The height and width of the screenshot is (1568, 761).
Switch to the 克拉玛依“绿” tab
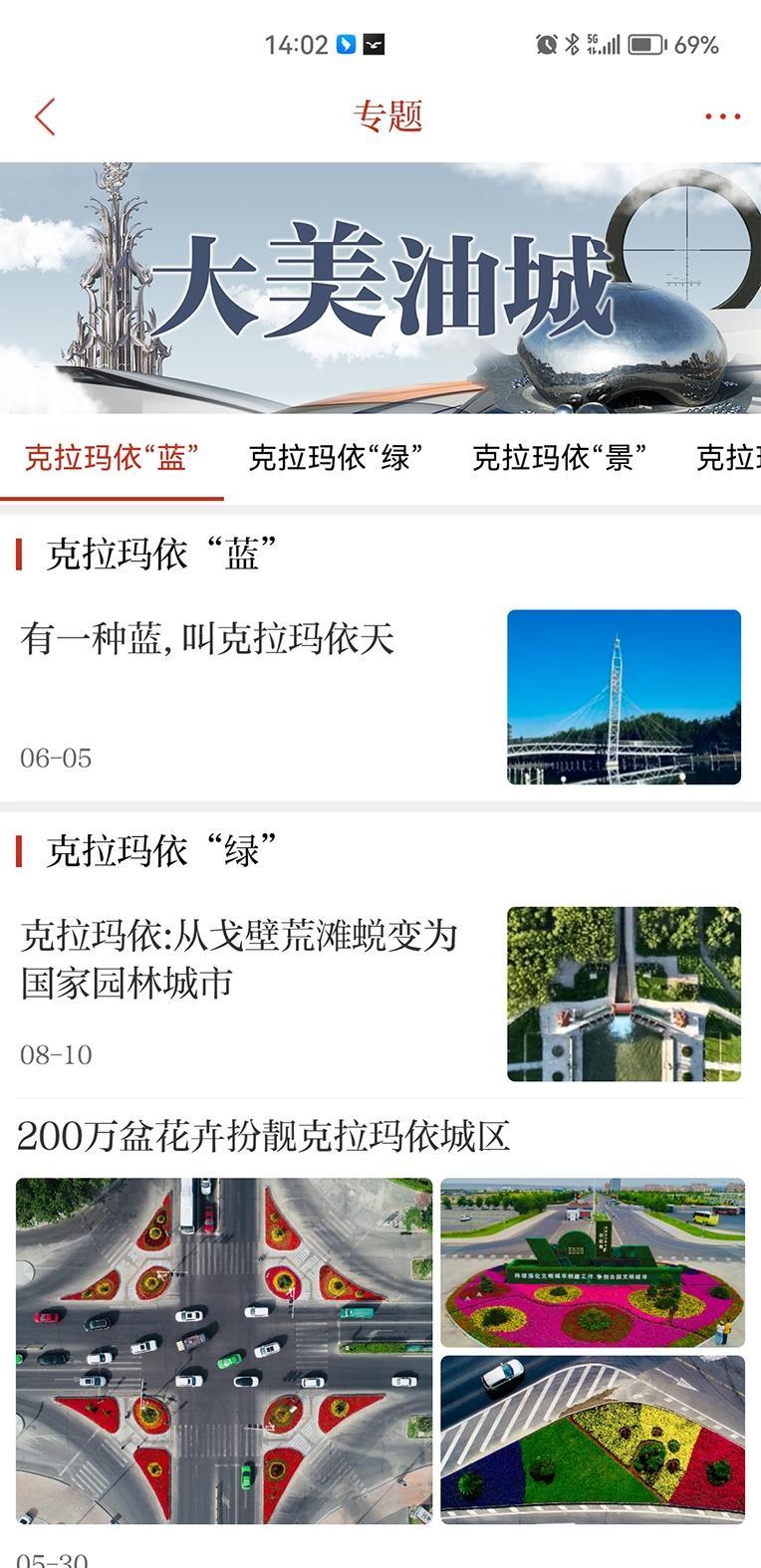tap(336, 458)
